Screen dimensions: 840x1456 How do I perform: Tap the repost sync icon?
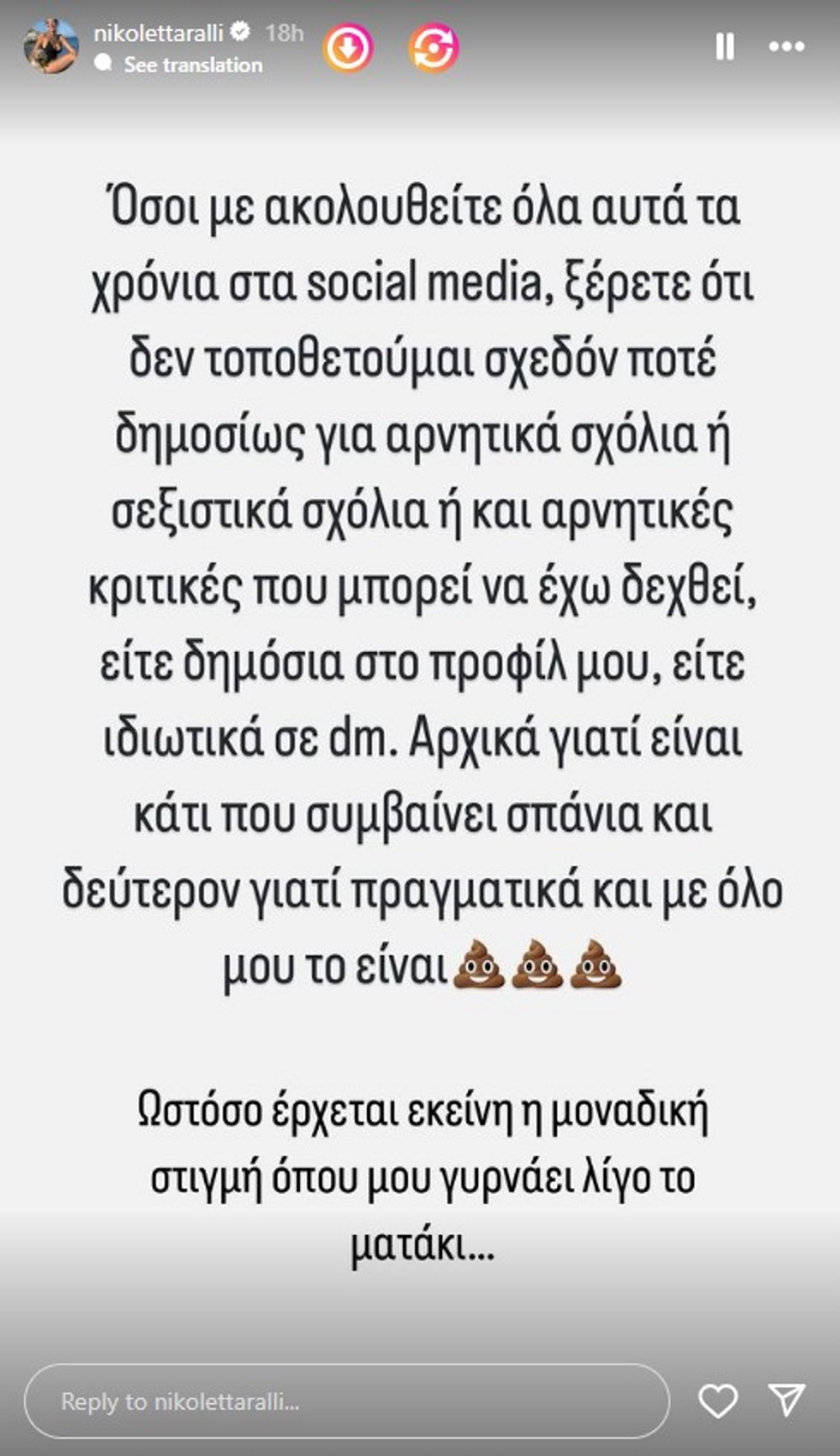[433, 48]
